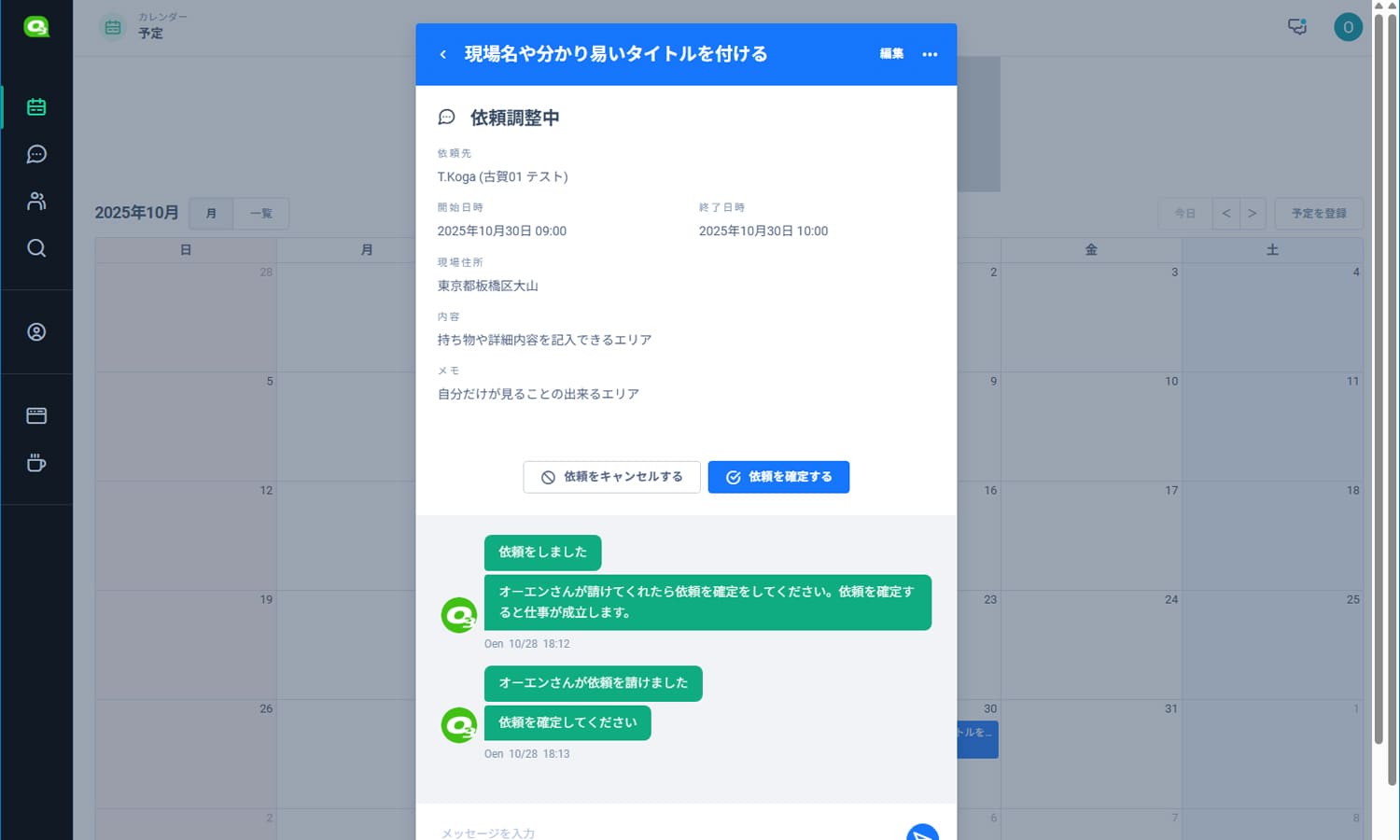
Task: Open the chat bubble section in the sidebar
Action: click(x=36, y=154)
